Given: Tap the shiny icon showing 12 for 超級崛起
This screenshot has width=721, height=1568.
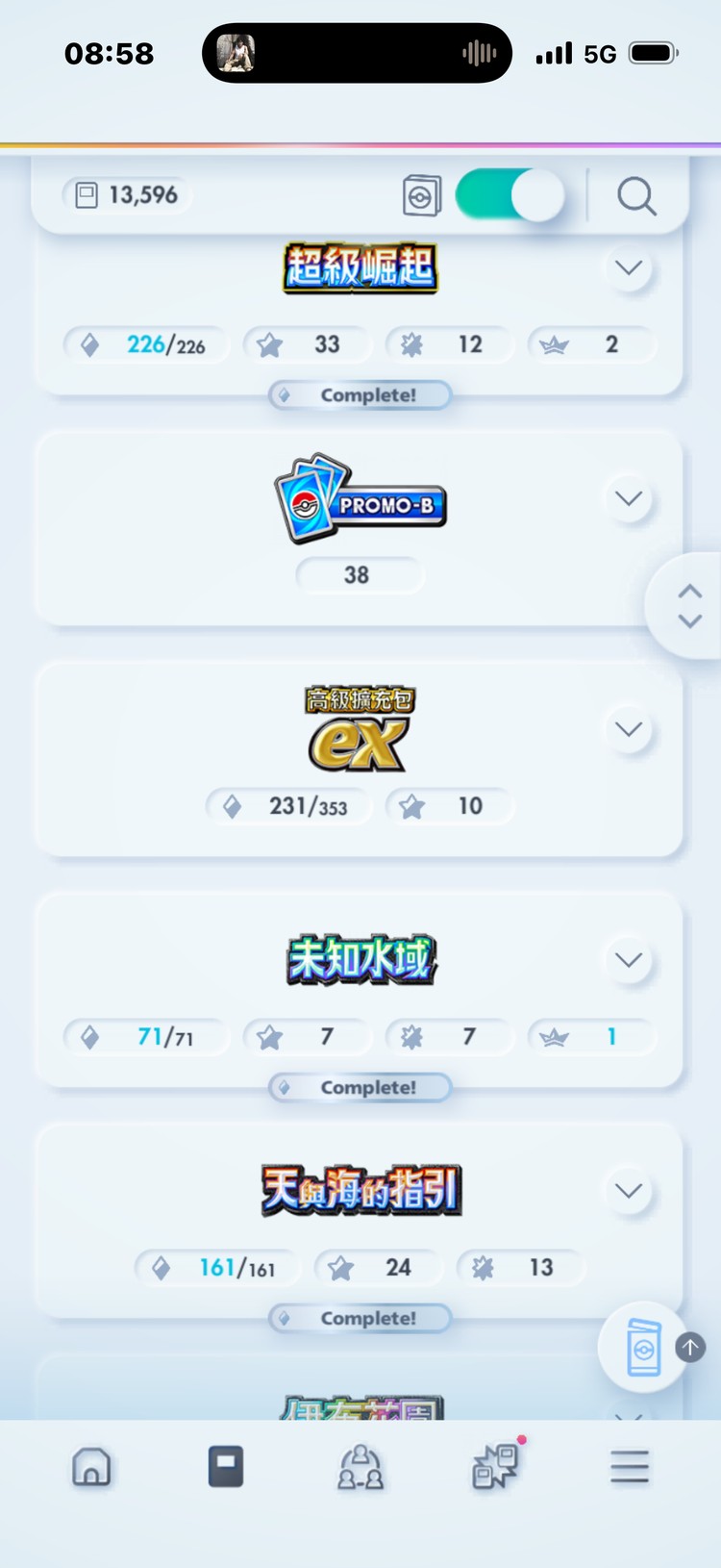Looking at the screenshot, I should (413, 343).
